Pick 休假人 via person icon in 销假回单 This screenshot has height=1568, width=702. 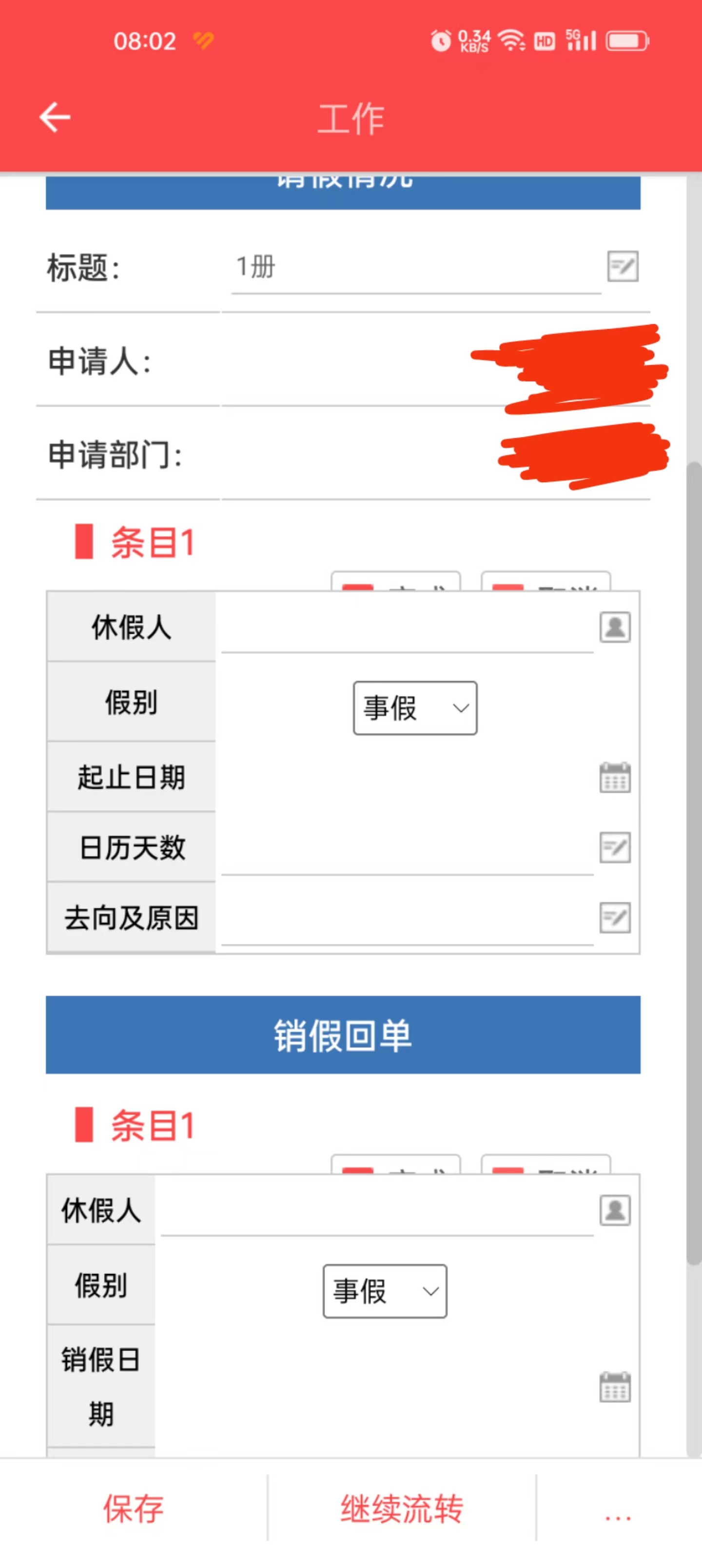(615, 1210)
